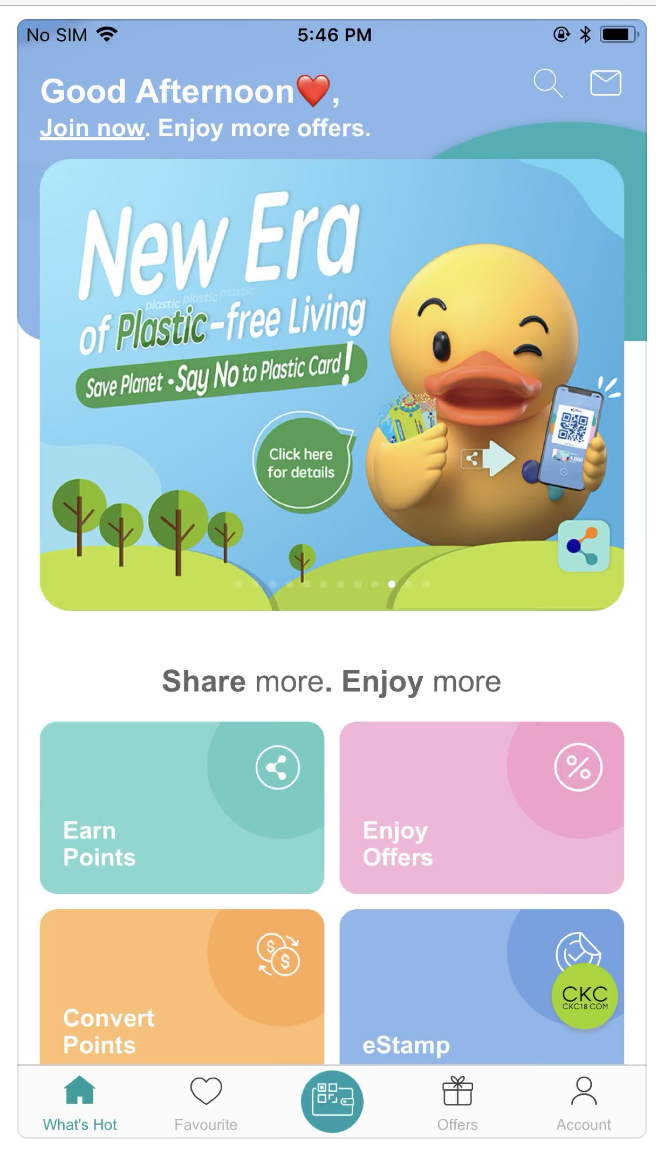
Task: Tap the floating CKC18.com button
Action: (585, 996)
